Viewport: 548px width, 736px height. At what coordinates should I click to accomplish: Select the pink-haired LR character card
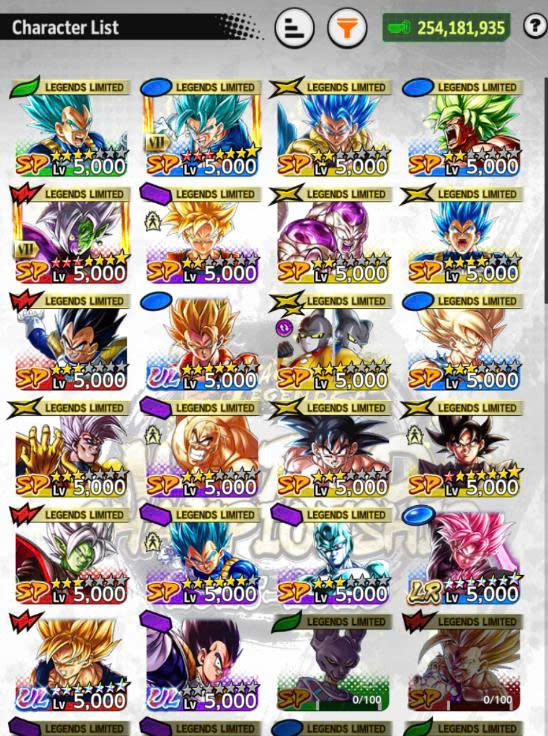pyautogui.click(x=463, y=556)
